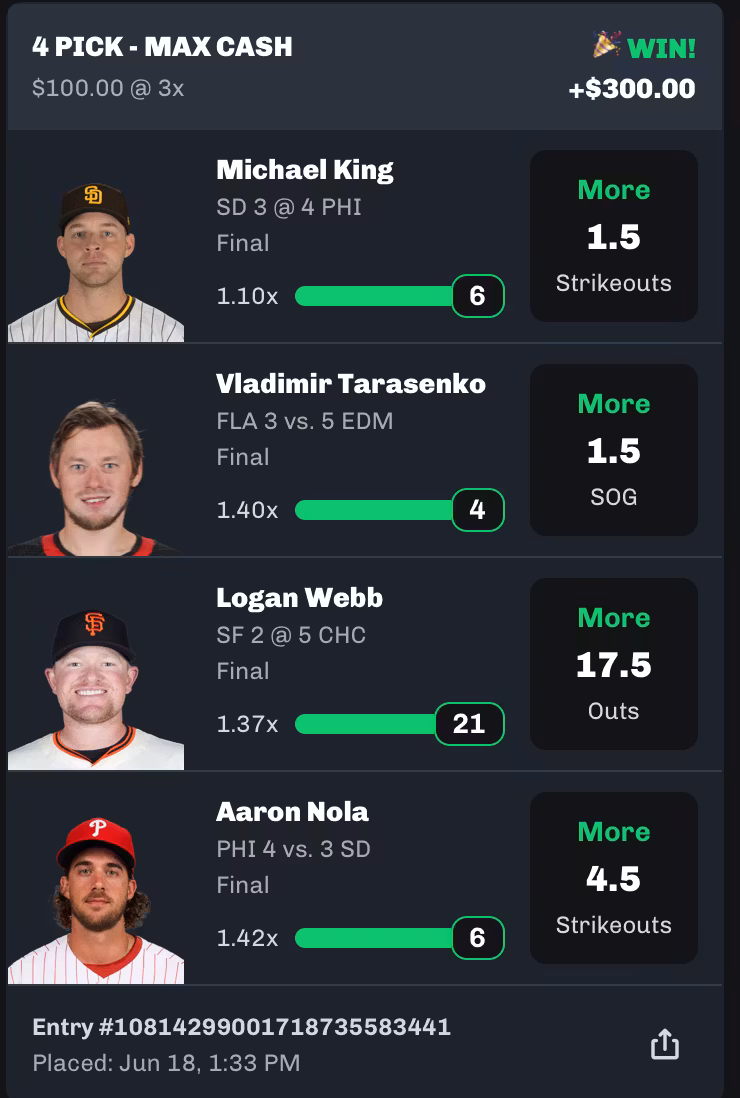View Logan Webb's outs pick details
The width and height of the screenshot is (740, 1098).
(613, 664)
